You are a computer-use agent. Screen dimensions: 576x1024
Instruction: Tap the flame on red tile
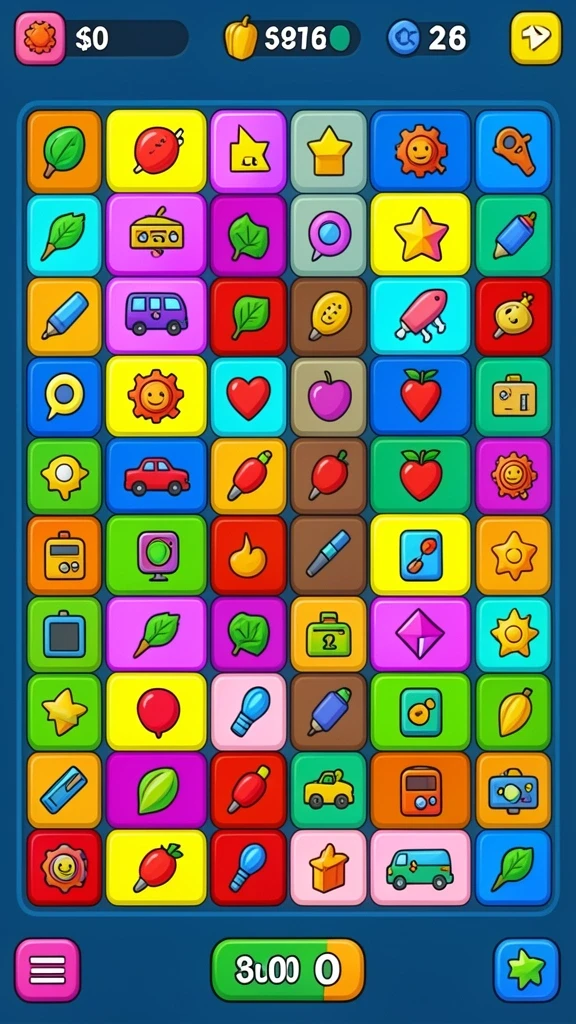click(248, 556)
